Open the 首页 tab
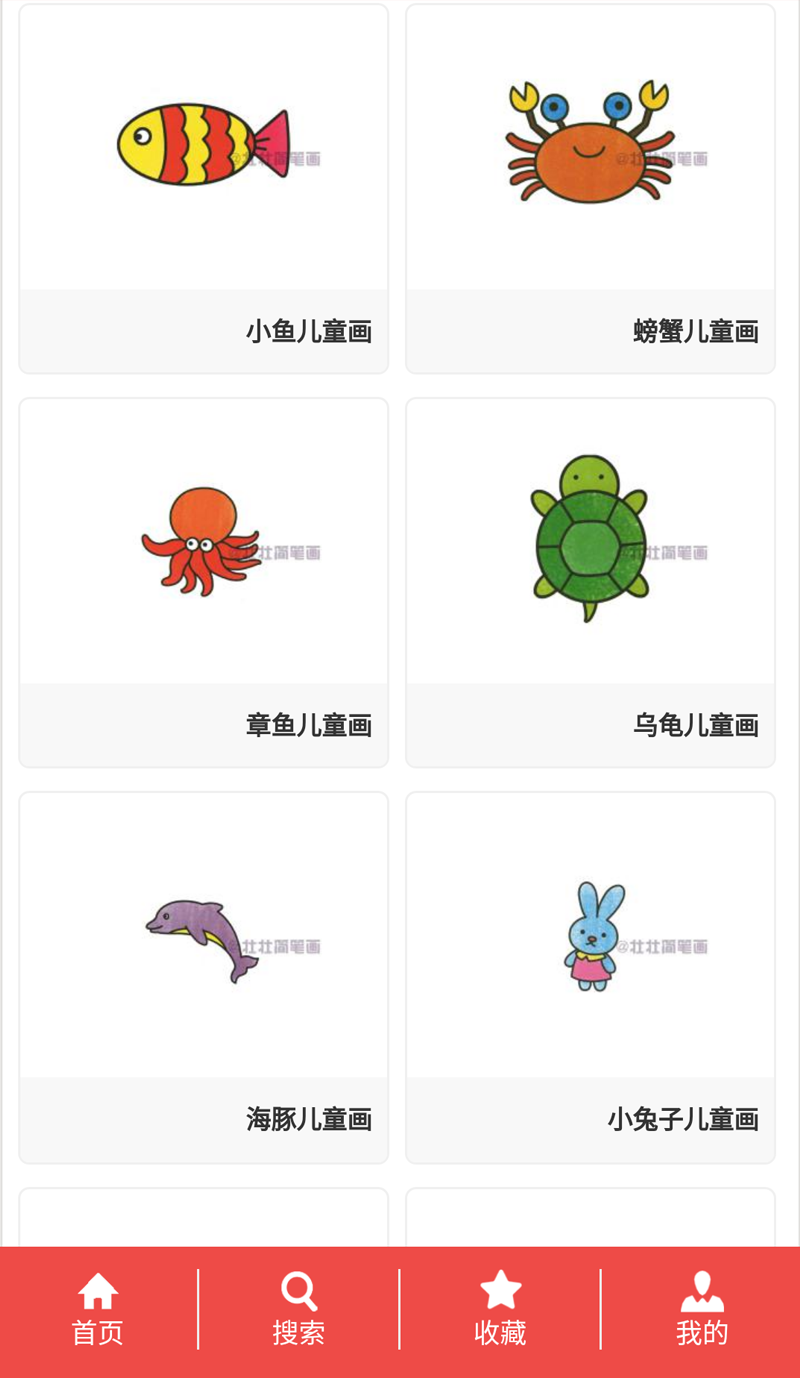 [96, 1333]
